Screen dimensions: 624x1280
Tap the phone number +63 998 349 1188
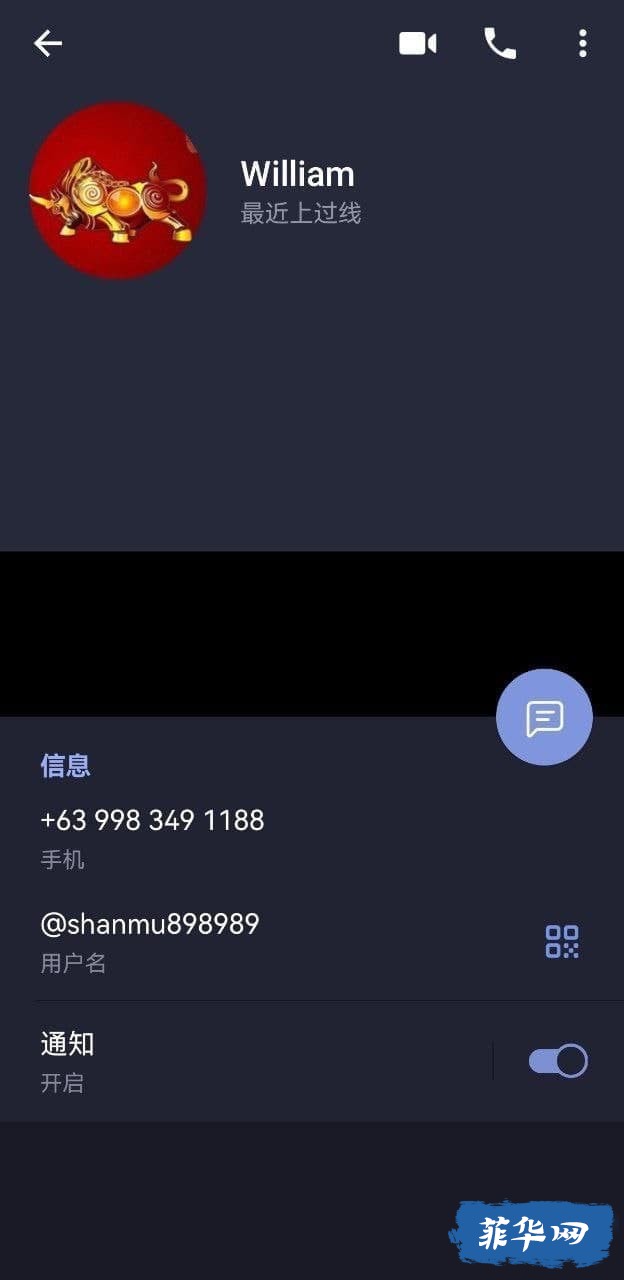pyautogui.click(x=152, y=821)
